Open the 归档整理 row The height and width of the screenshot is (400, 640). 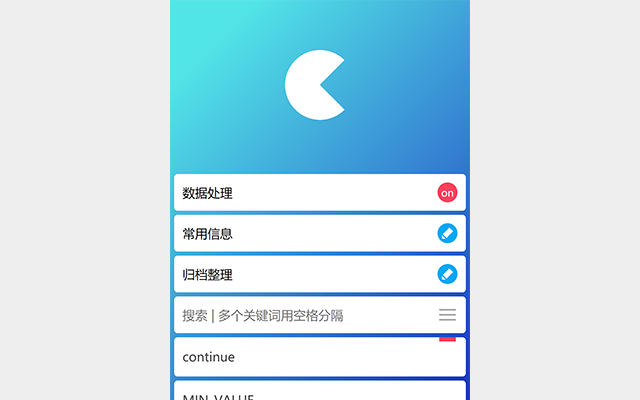290,273
